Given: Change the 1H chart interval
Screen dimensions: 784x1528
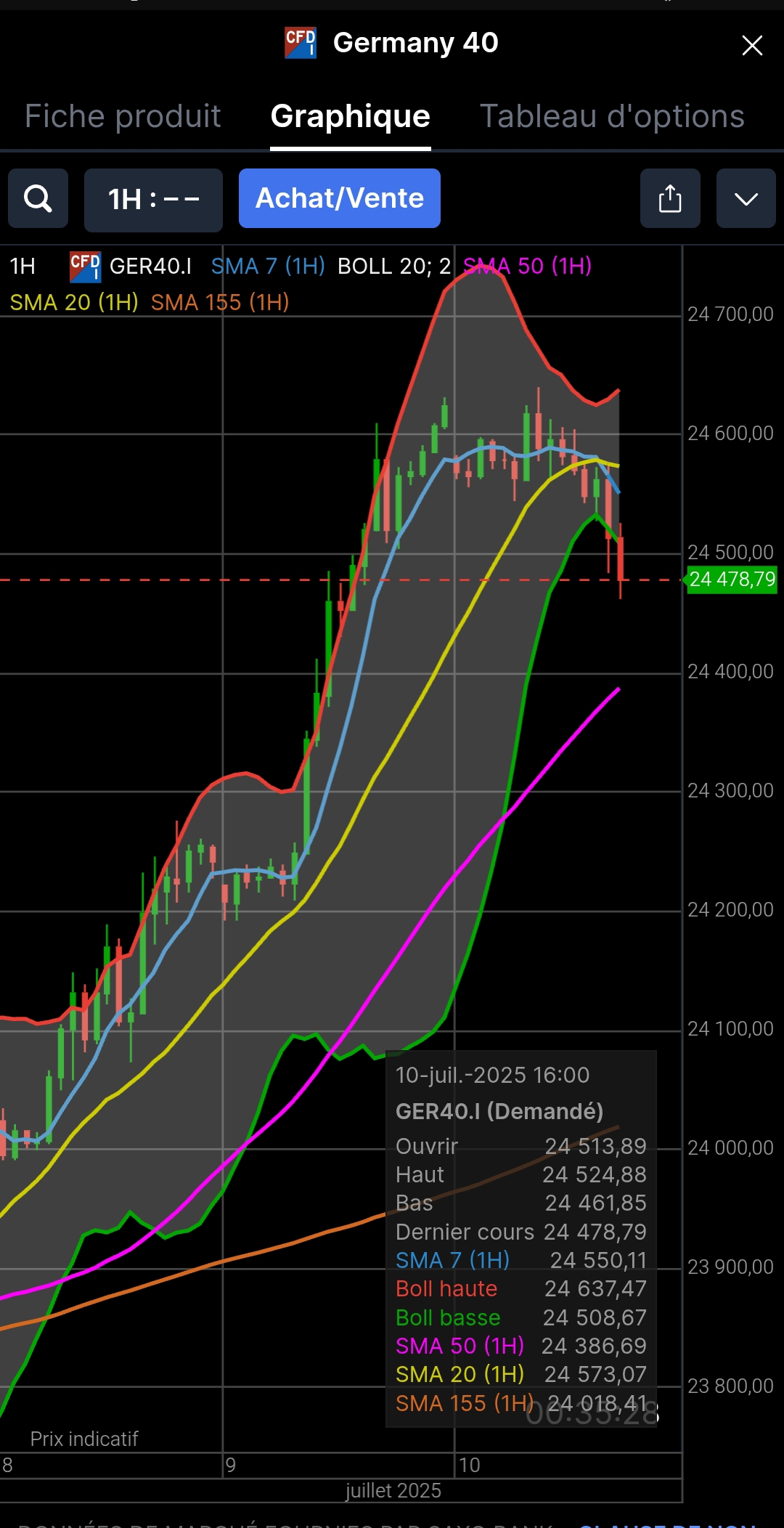Looking at the screenshot, I should 153,200.
